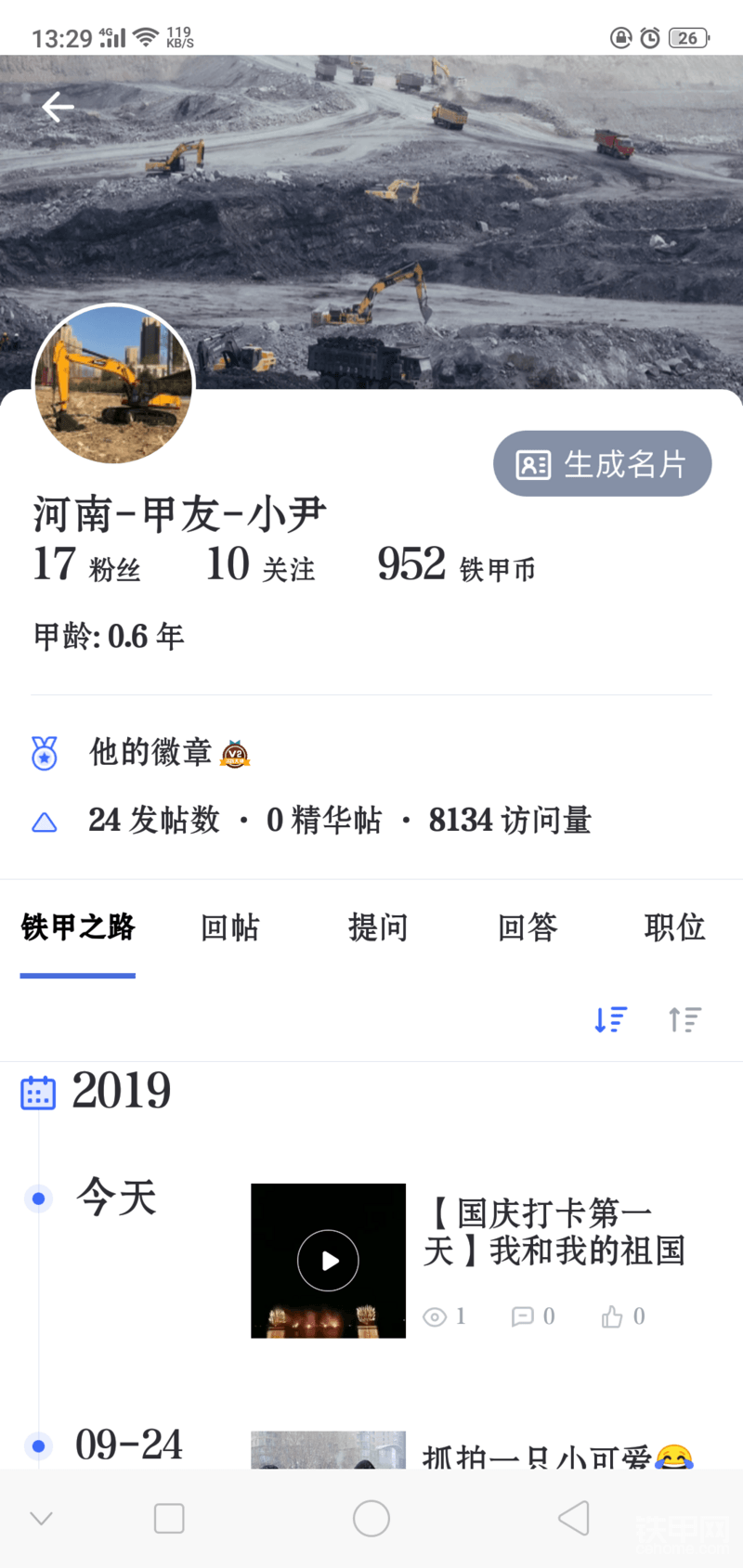
Task: Switch to the 回帖 tab
Action: pos(230,927)
